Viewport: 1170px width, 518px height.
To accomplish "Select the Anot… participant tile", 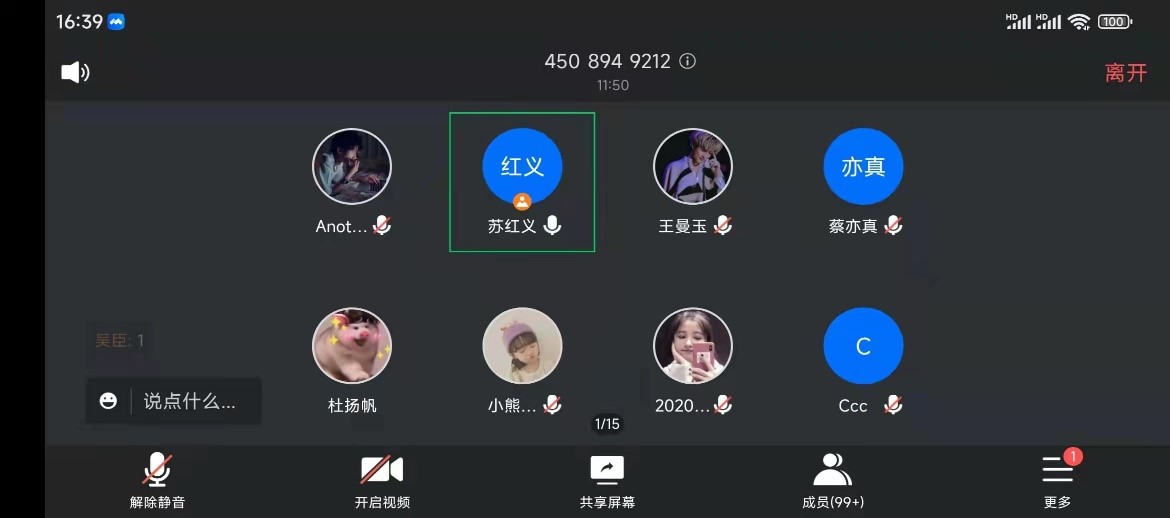I will (x=352, y=182).
